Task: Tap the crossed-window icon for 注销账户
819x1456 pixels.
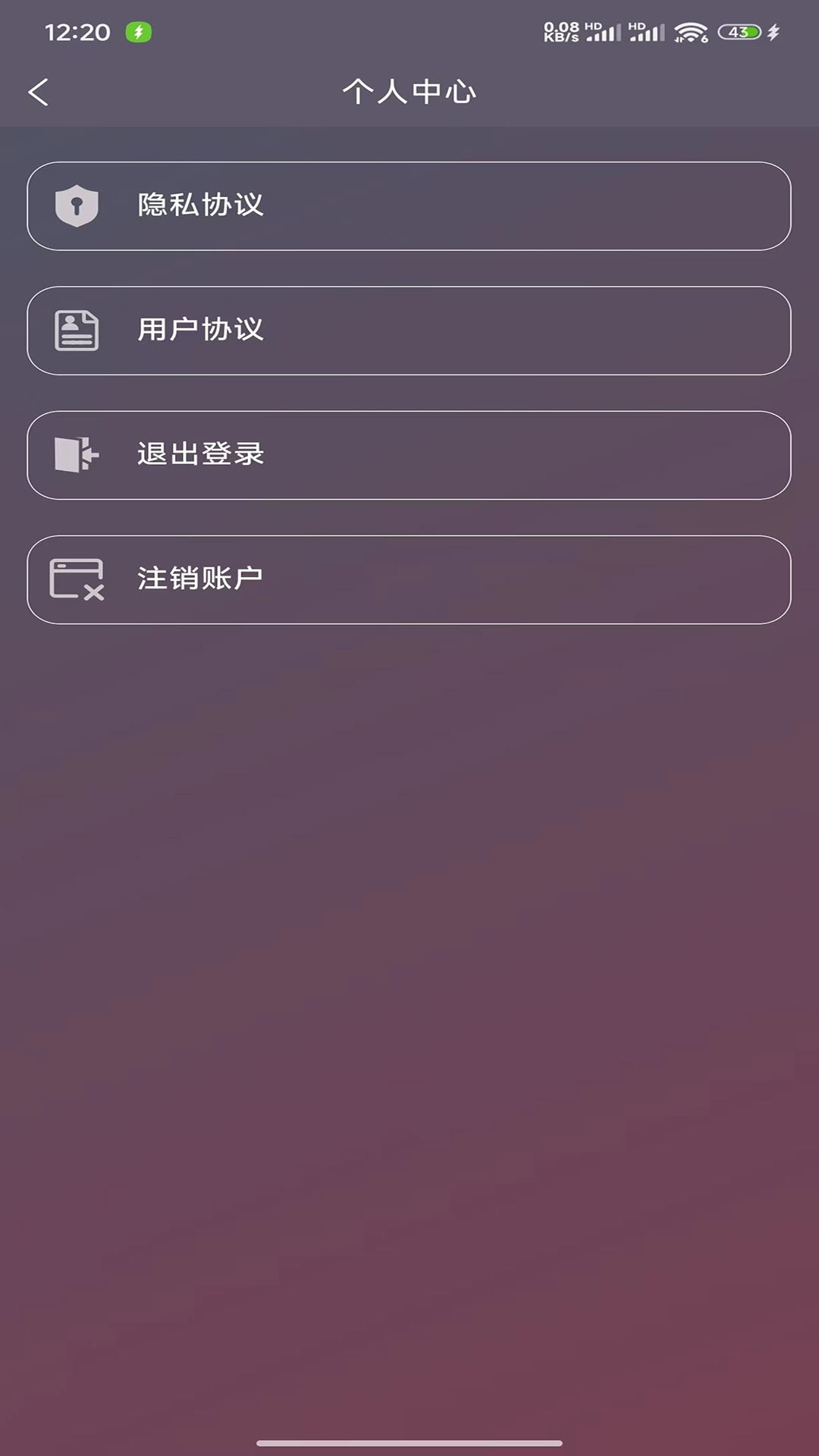Action: point(75,580)
